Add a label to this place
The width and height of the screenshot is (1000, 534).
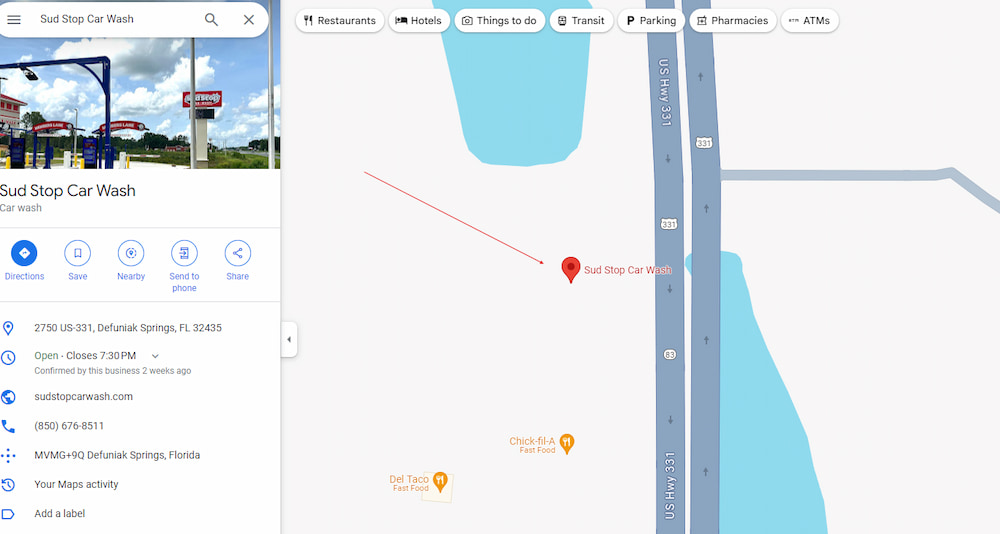(60, 513)
